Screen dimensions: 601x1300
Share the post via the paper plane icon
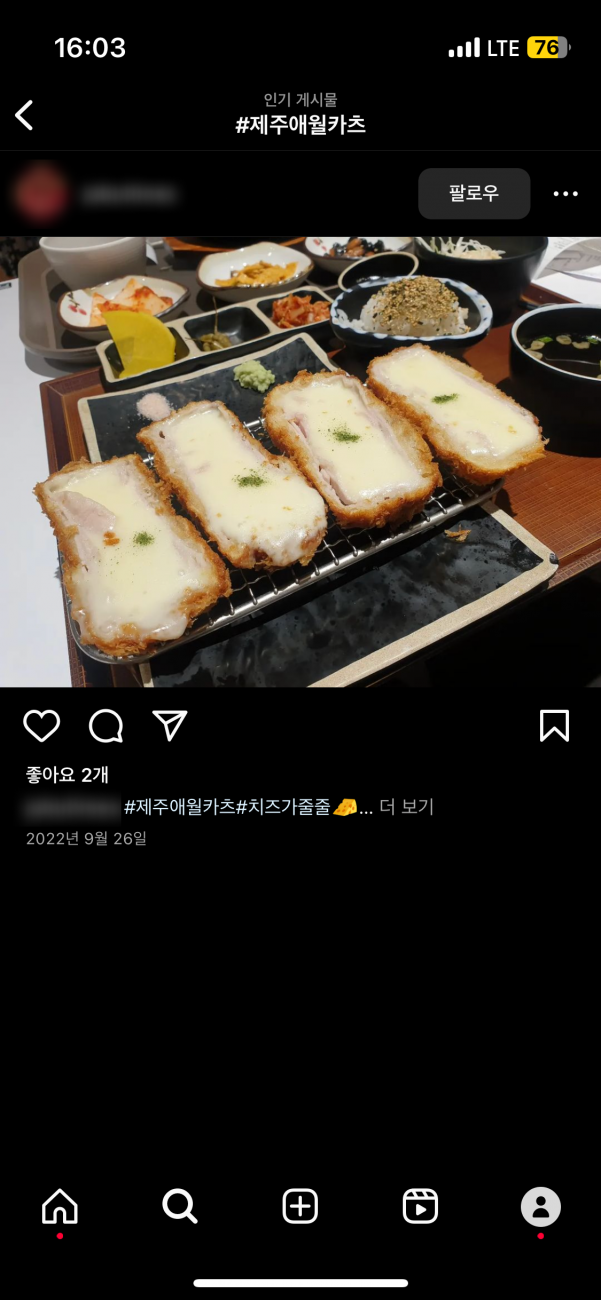[170, 726]
